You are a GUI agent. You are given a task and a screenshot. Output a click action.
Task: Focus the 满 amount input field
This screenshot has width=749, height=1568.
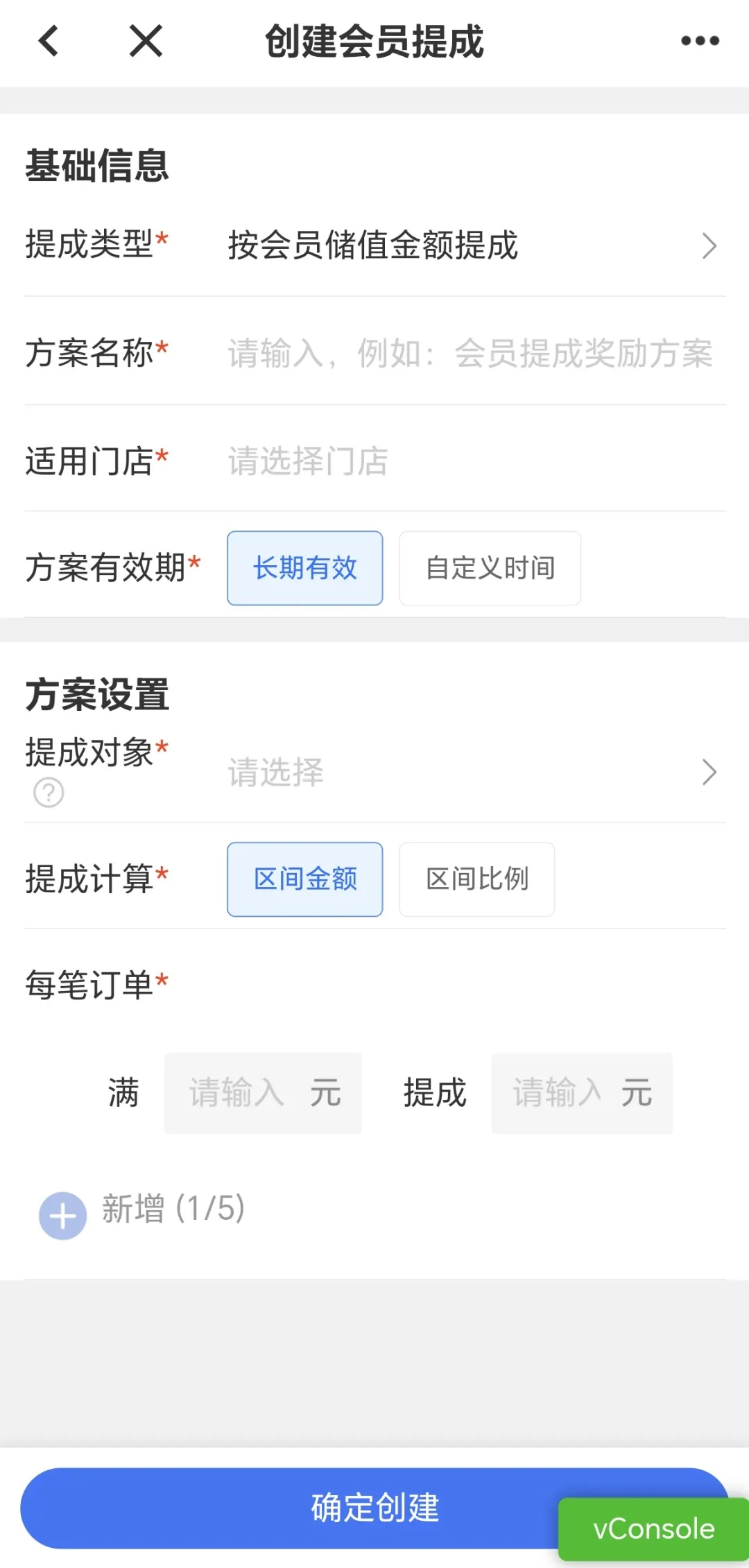[263, 1093]
